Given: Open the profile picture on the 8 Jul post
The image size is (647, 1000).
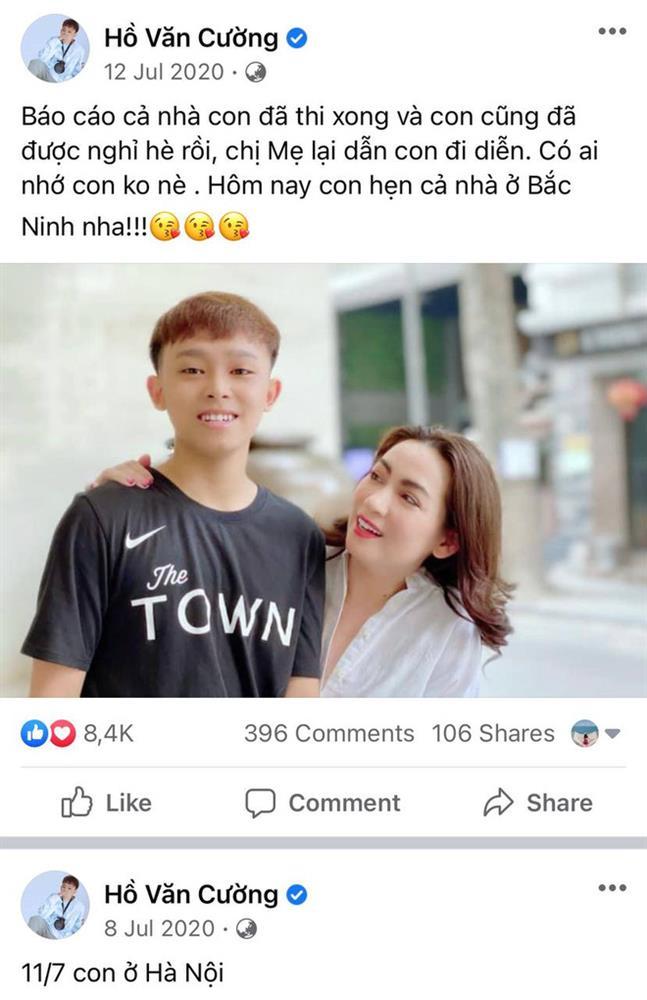Looking at the screenshot, I should 55,904.
